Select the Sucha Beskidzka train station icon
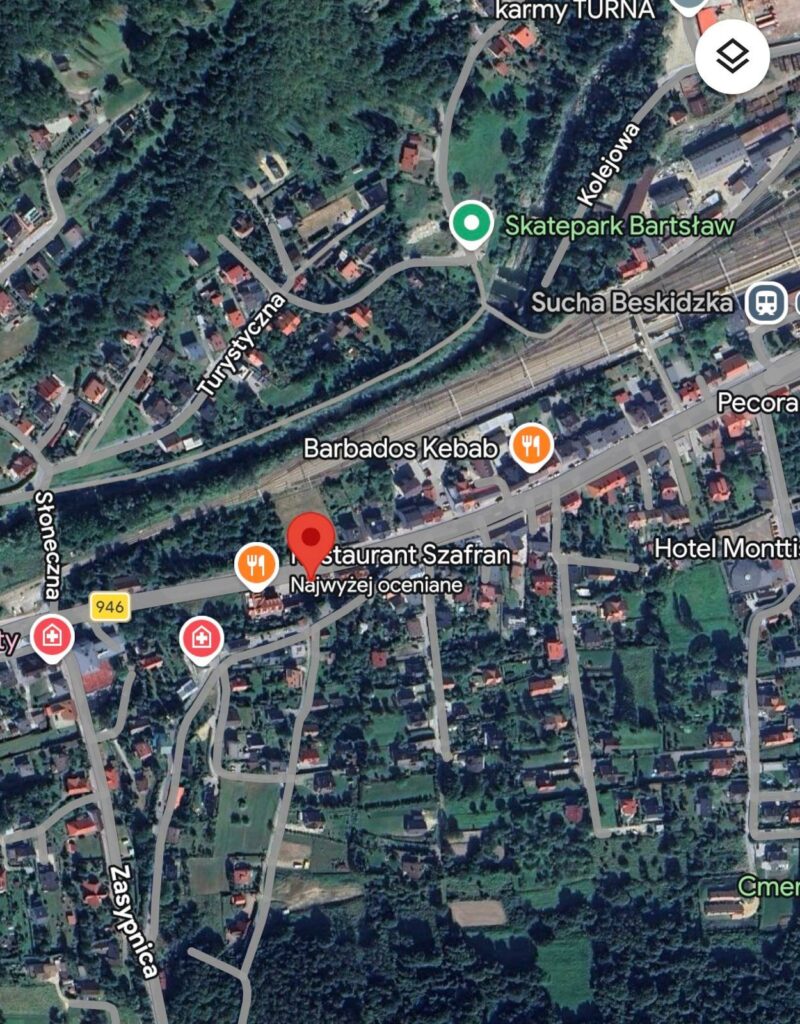 (x=765, y=302)
